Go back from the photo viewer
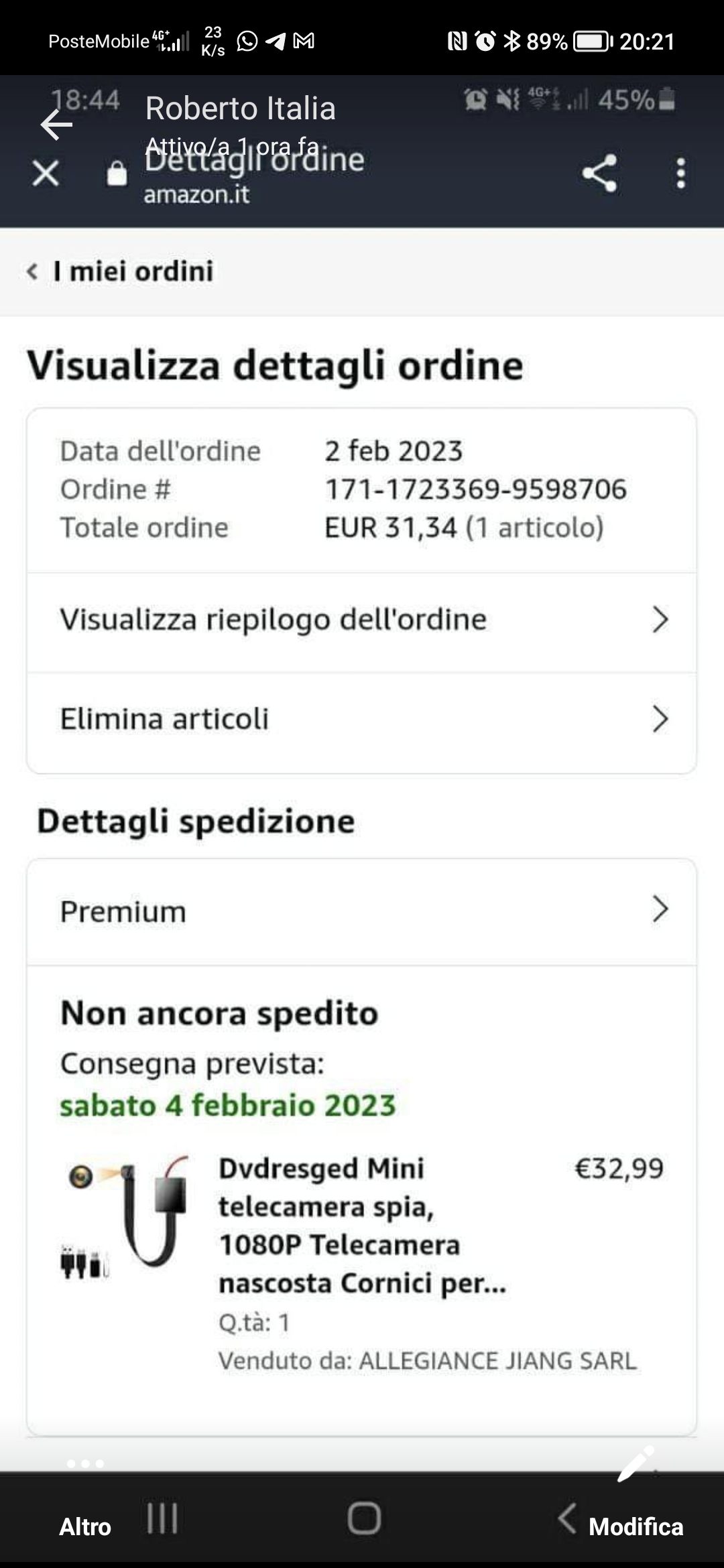The height and width of the screenshot is (1568, 724). (56, 125)
